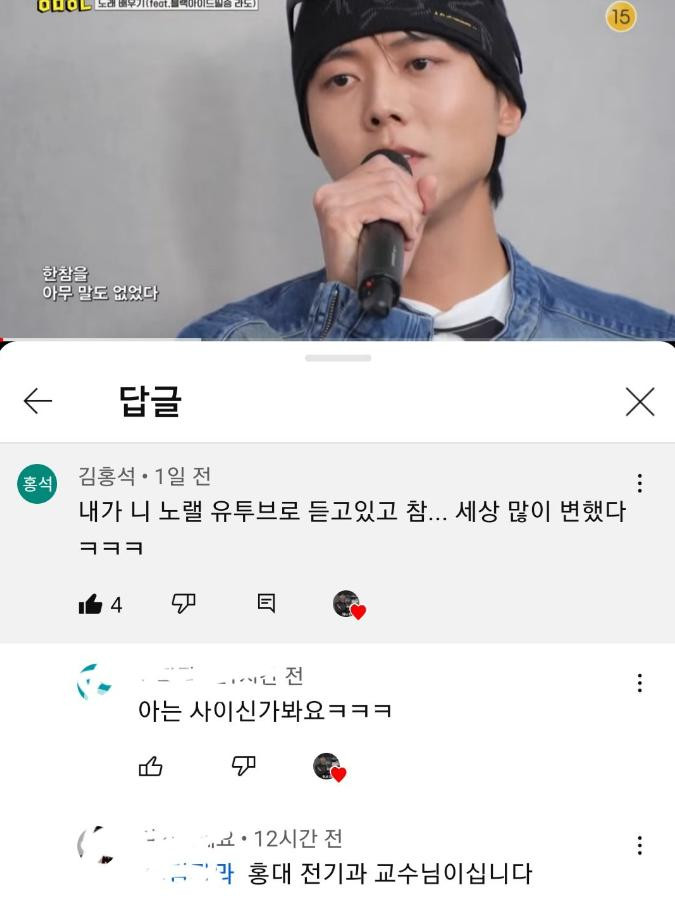Dislike the reply '아는 사이신가봐요ㅋㅋㅋ'

click(x=243, y=766)
